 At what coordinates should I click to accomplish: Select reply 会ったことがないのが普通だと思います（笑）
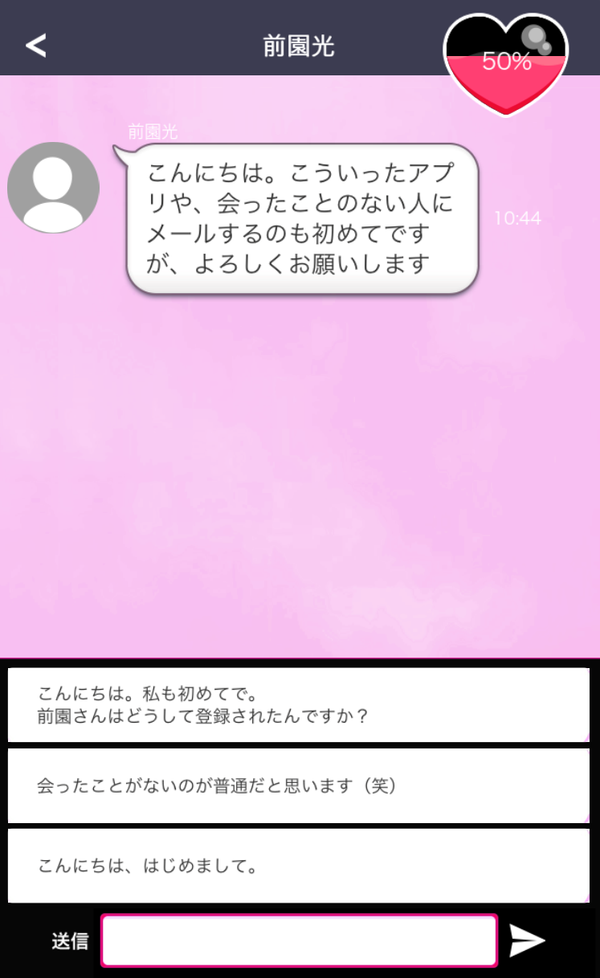pos(298,786)
